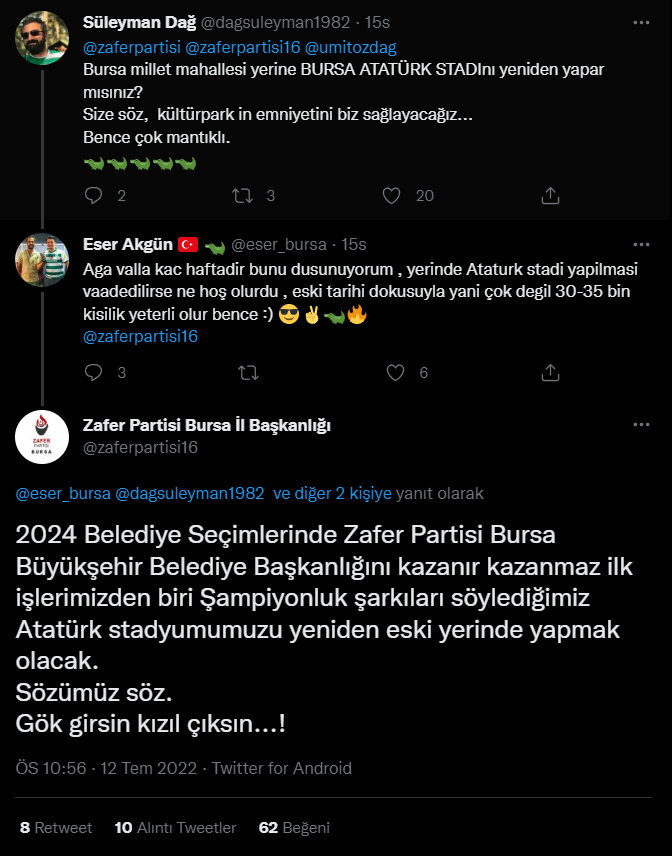The height and width of the screenshot is (856, 672).
Task: Open overflow menu on Süleyman Dağ's tweet
Action: [640, 21]
